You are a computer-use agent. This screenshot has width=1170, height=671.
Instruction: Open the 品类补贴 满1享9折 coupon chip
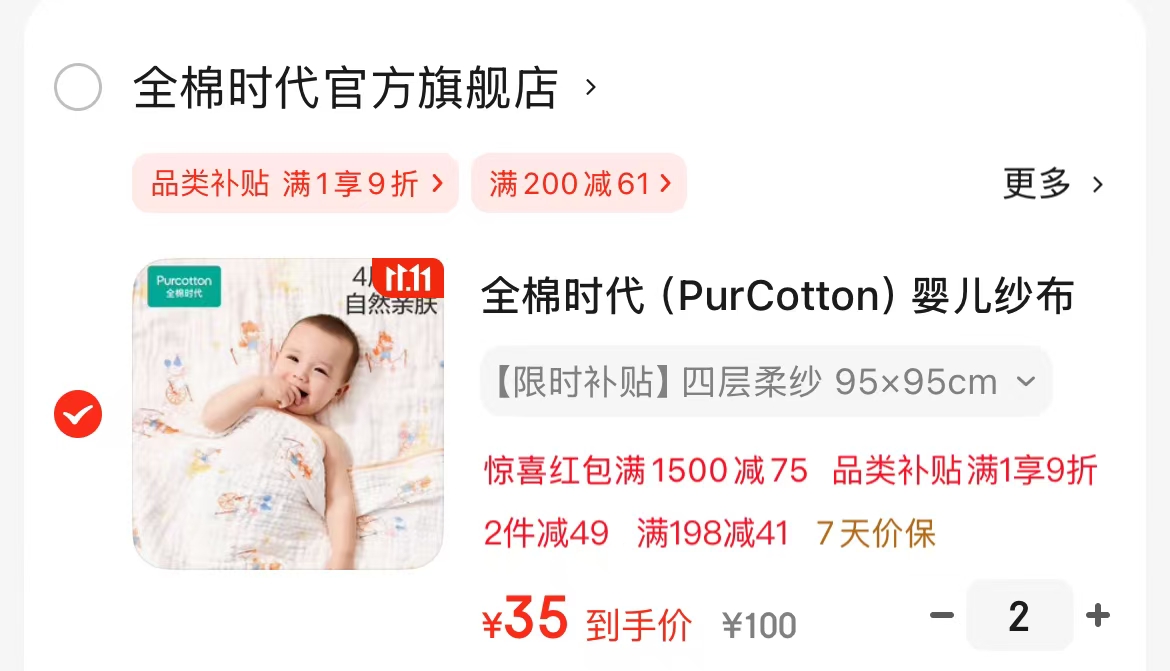point(296,183)
